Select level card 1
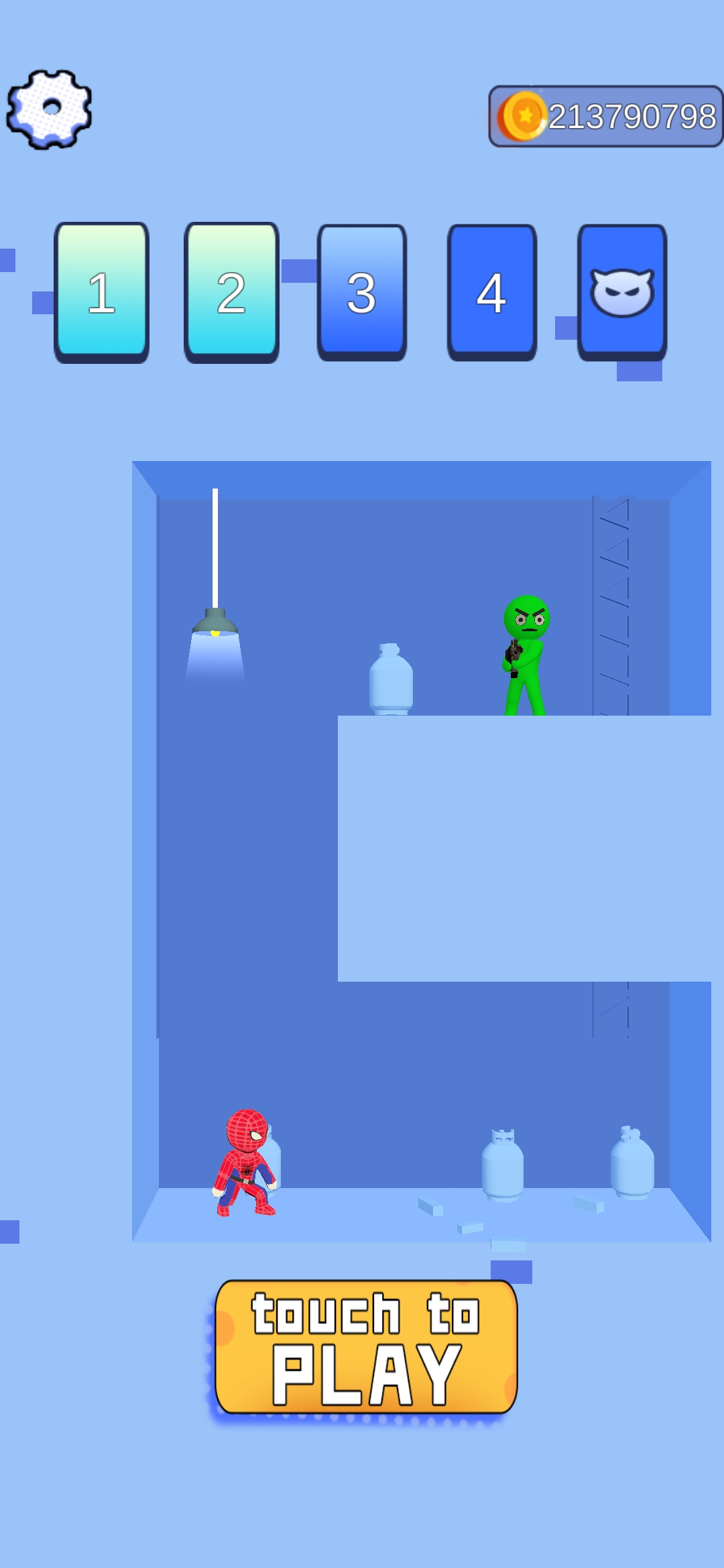This screenshot has width=724, height=1568. click(101, 292)
